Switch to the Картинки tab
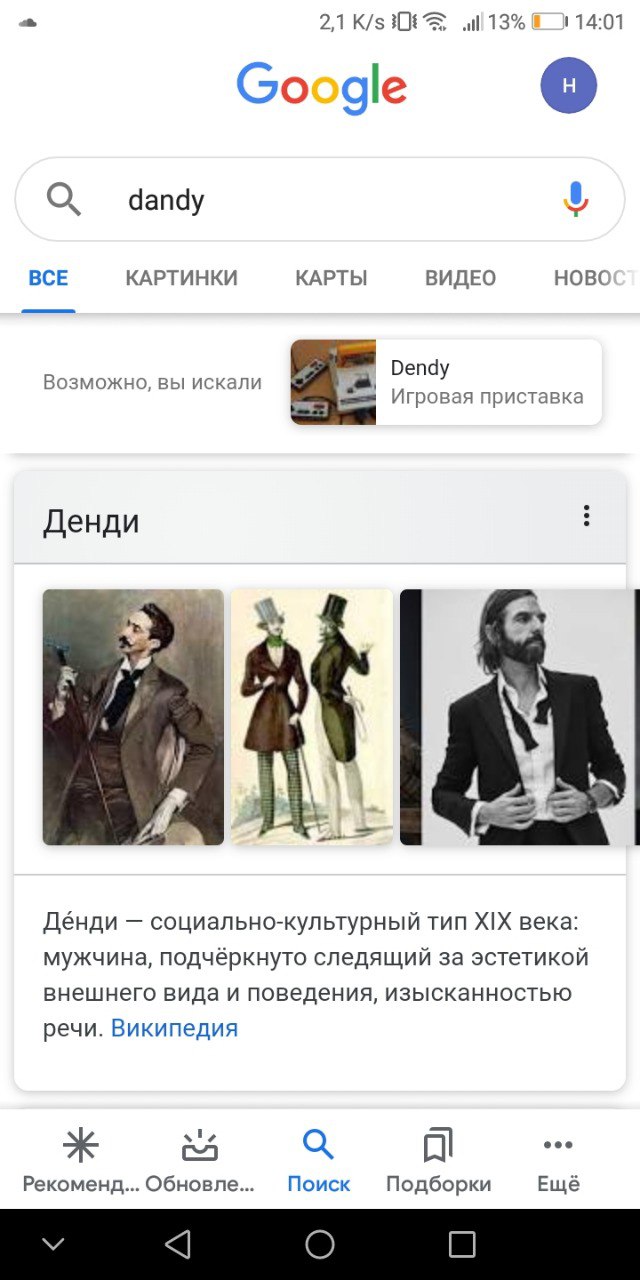The image size is (640, 1280). point(181,278)
